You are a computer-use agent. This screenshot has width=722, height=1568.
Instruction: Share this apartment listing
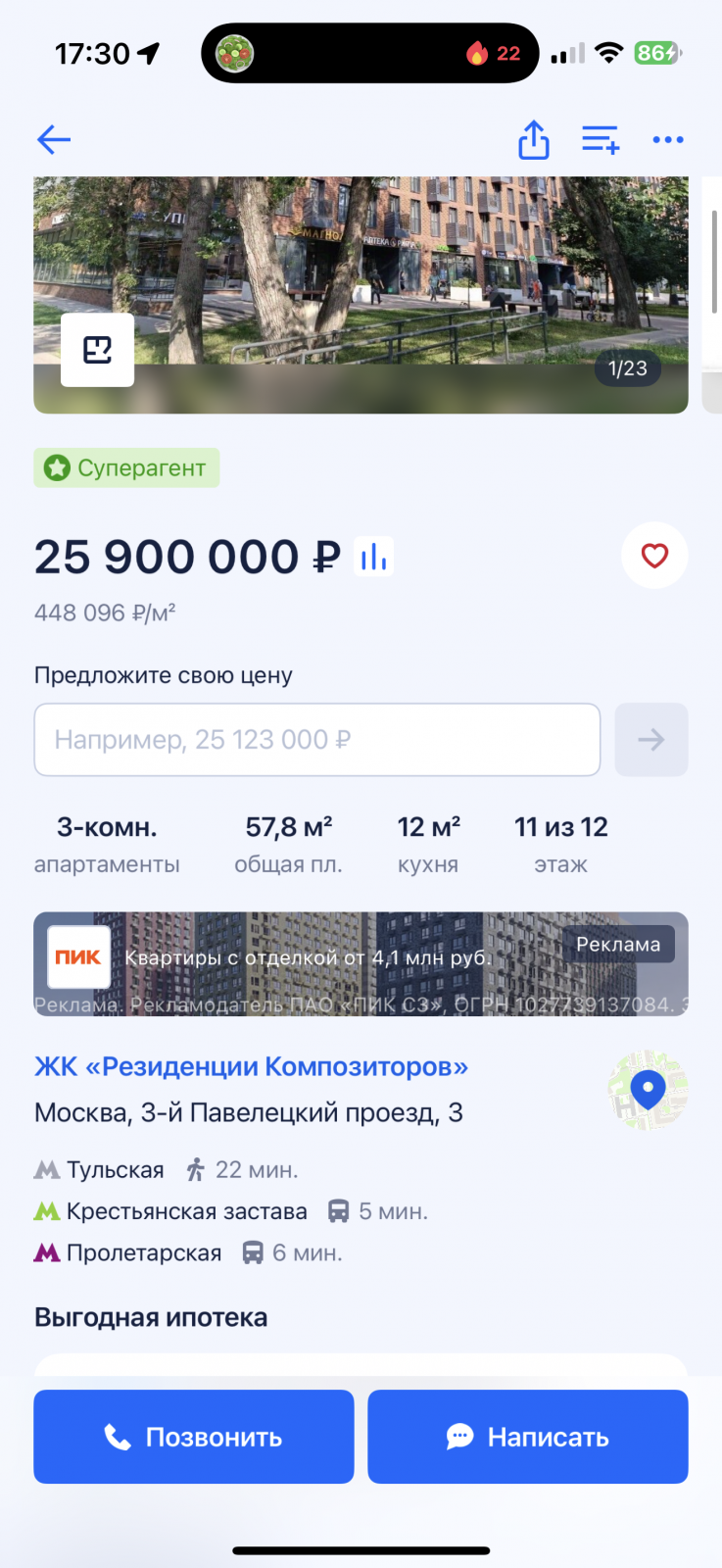pos(534,140)
